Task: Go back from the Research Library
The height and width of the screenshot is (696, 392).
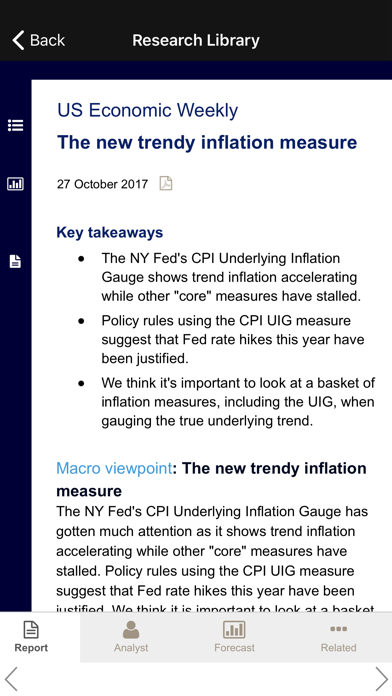Action: tap(38, 40)
